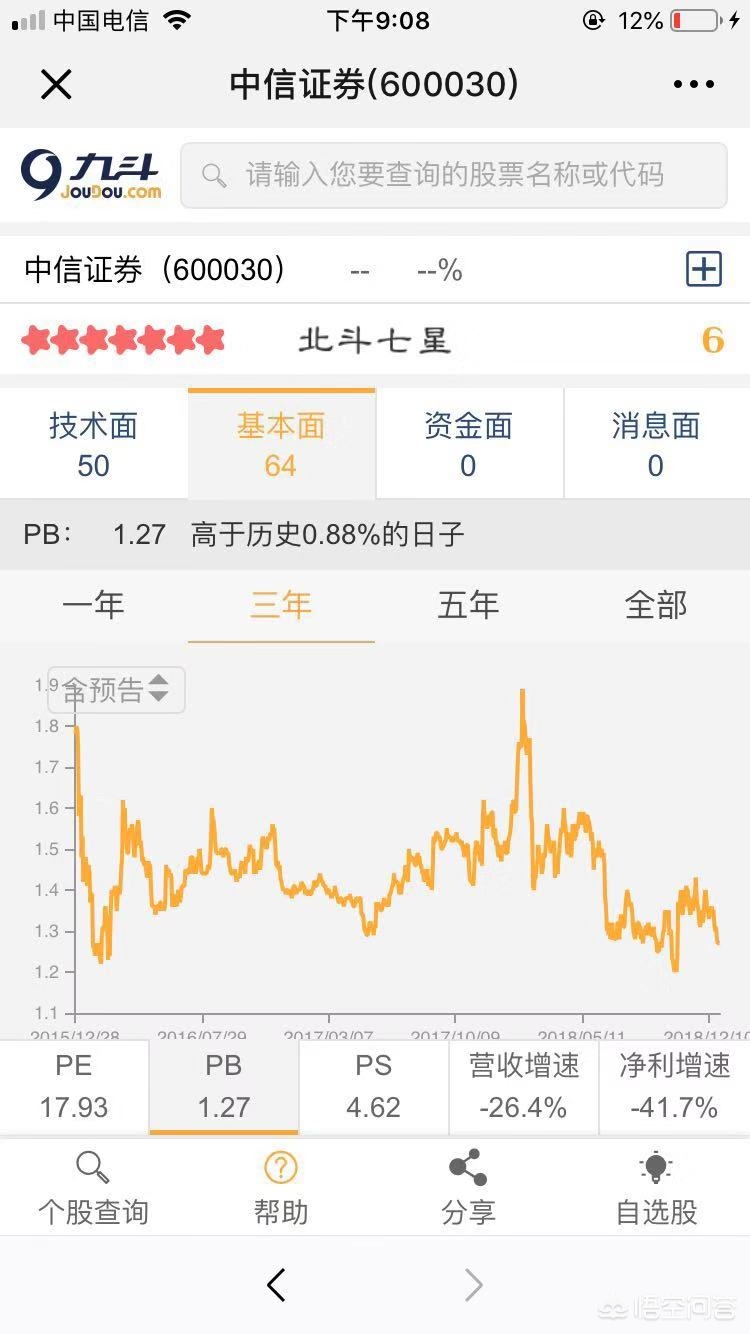
Task: Select the 三年 chart range
Action: [x=281, y=605]
